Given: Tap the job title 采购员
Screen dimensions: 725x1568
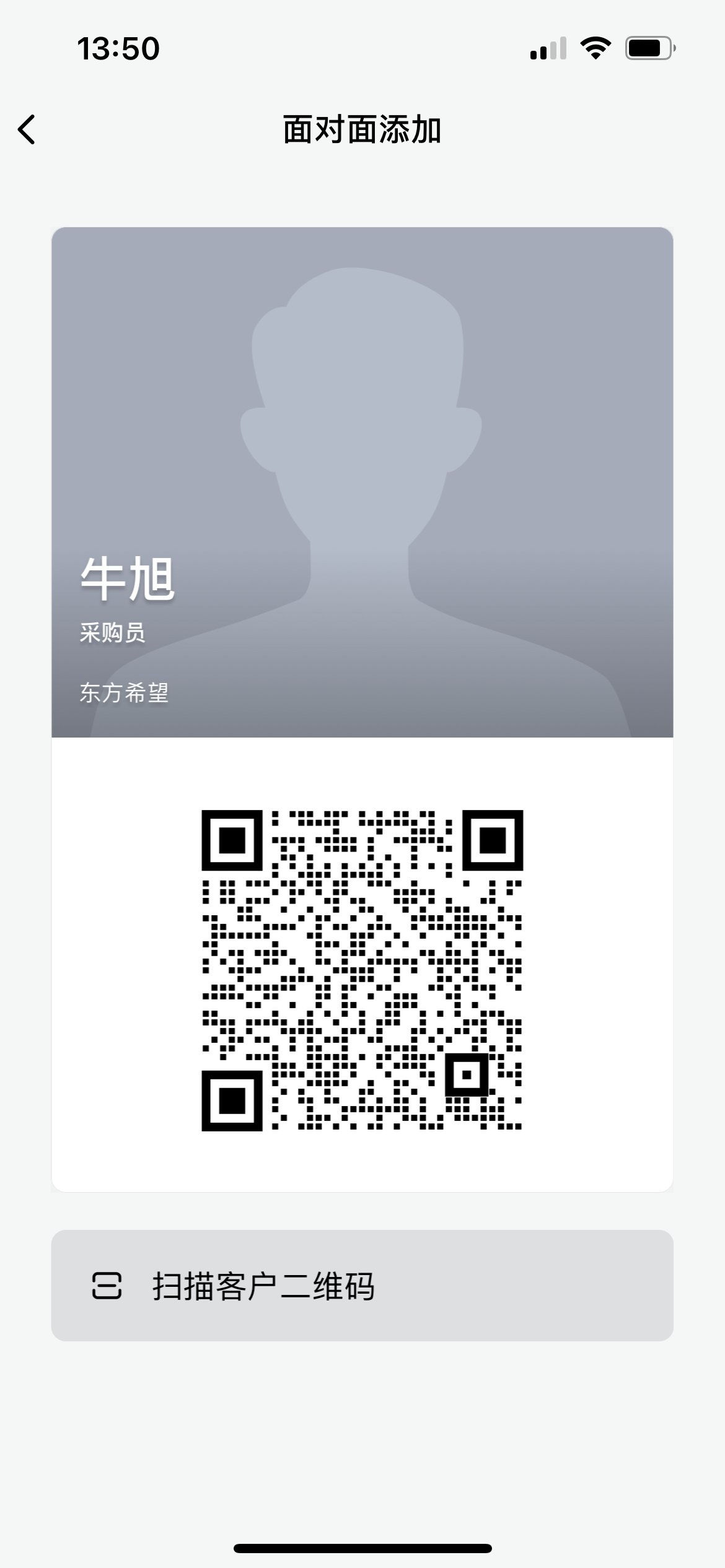Looking at the screenshot, I should point(112,633).
